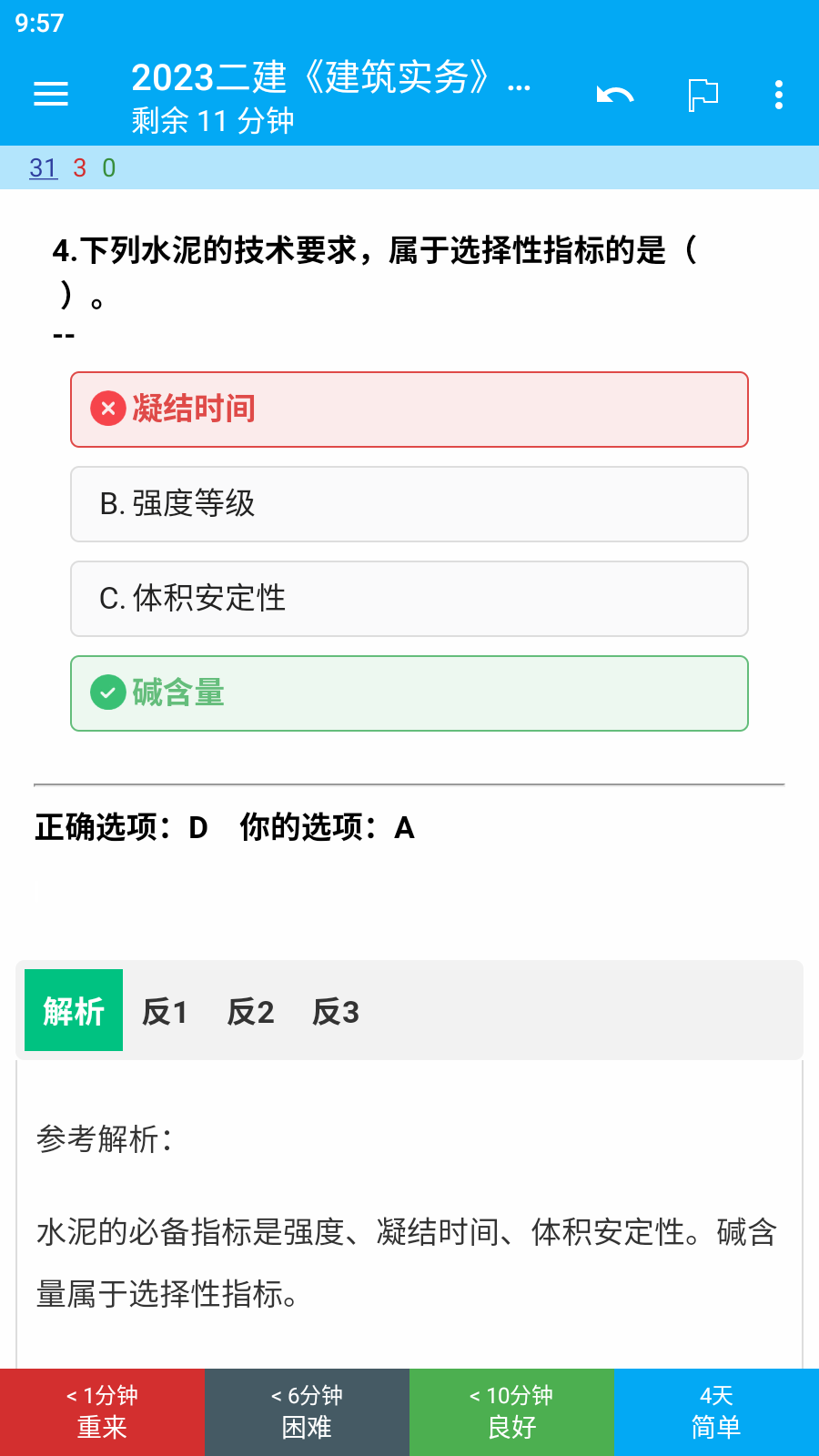This screenshot has width=819, height=1456.
Task: Show the 反3 tab
Action: coord(336,1011)
